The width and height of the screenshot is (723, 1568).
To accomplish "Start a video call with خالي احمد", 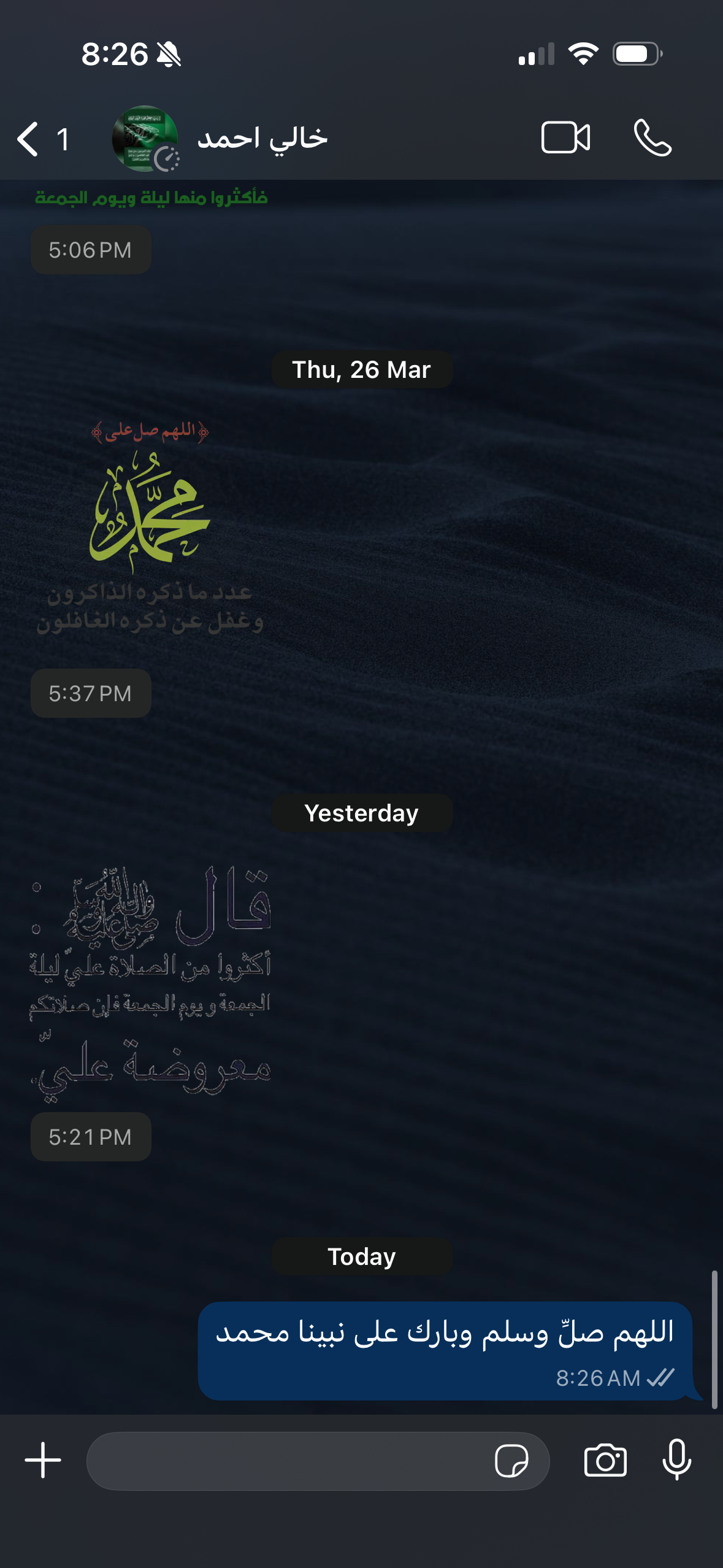I will coord(565,137).
